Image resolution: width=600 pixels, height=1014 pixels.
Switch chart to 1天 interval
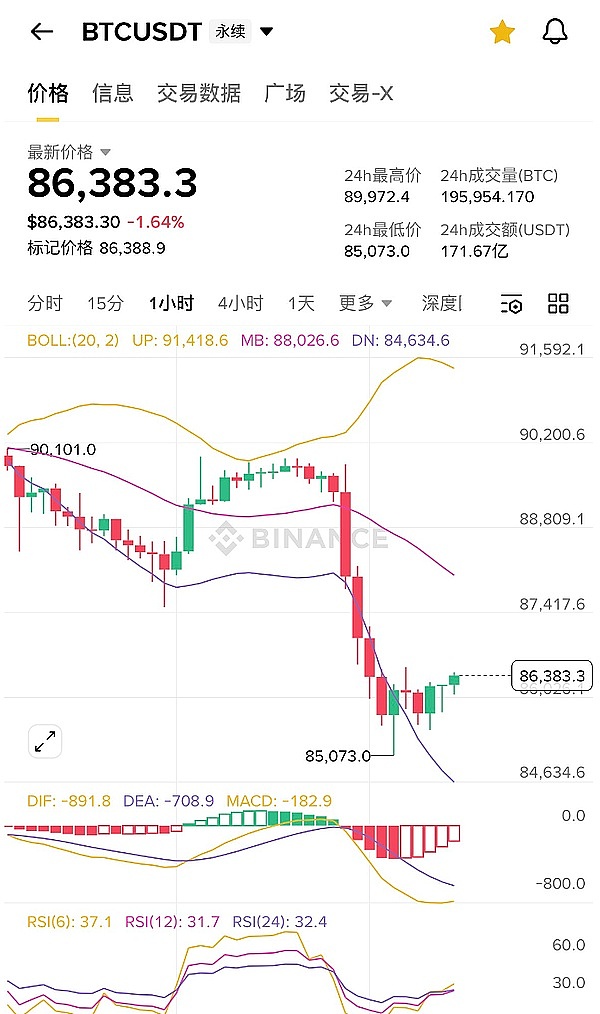[301, 303]
